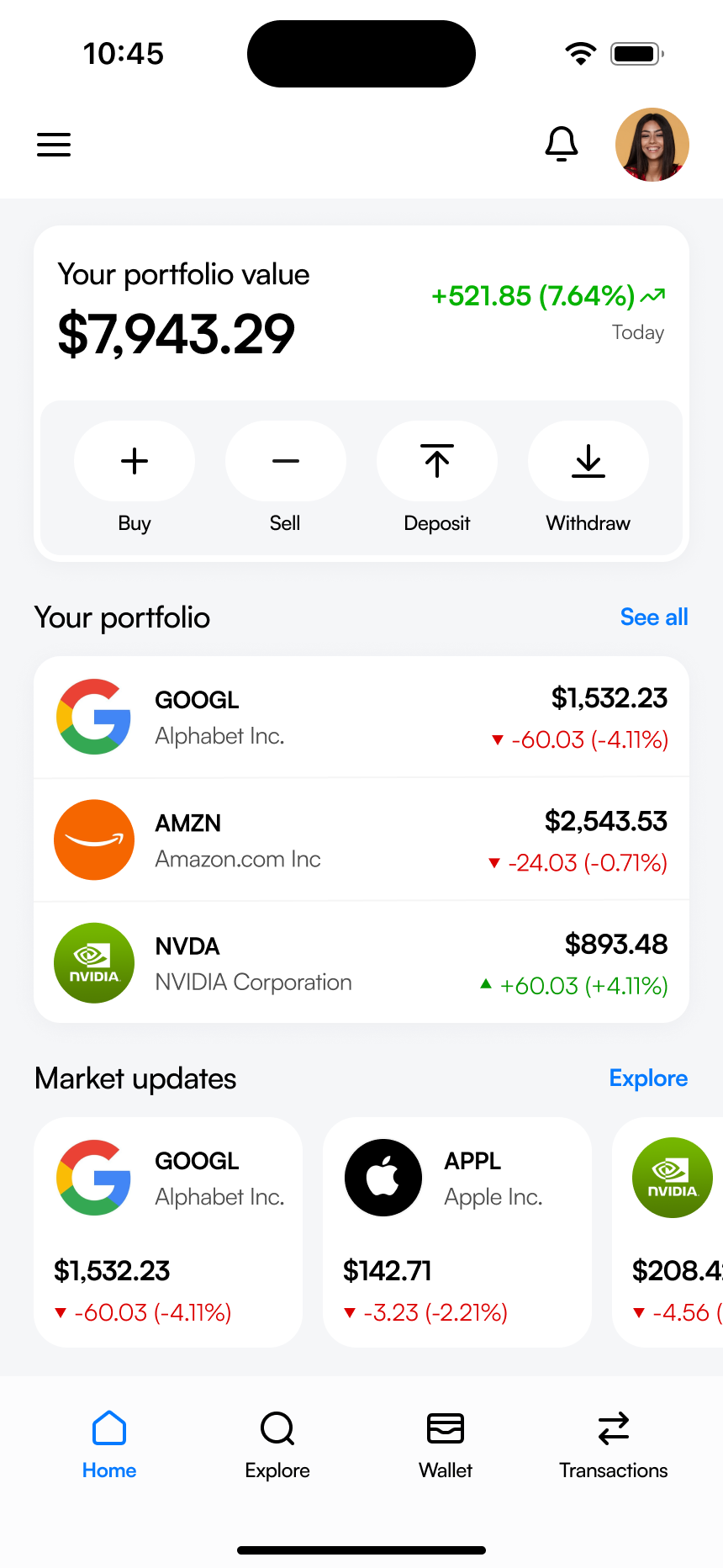Start a Deposit
This screenshot has height=1568, width=723.
pyautogui.click(x=437, y=462)
